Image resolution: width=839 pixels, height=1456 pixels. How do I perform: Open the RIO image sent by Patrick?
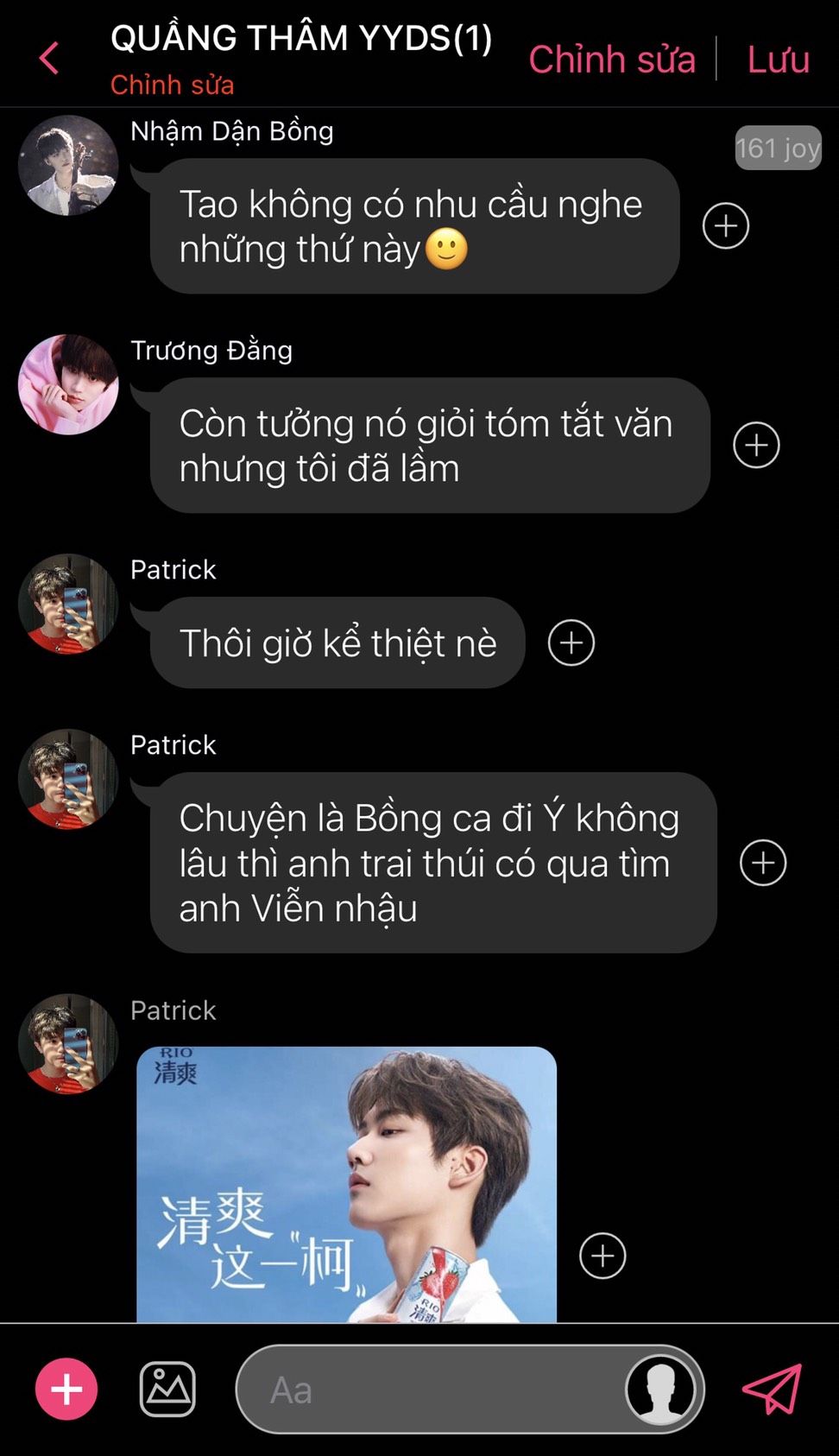pos(346,1184)
